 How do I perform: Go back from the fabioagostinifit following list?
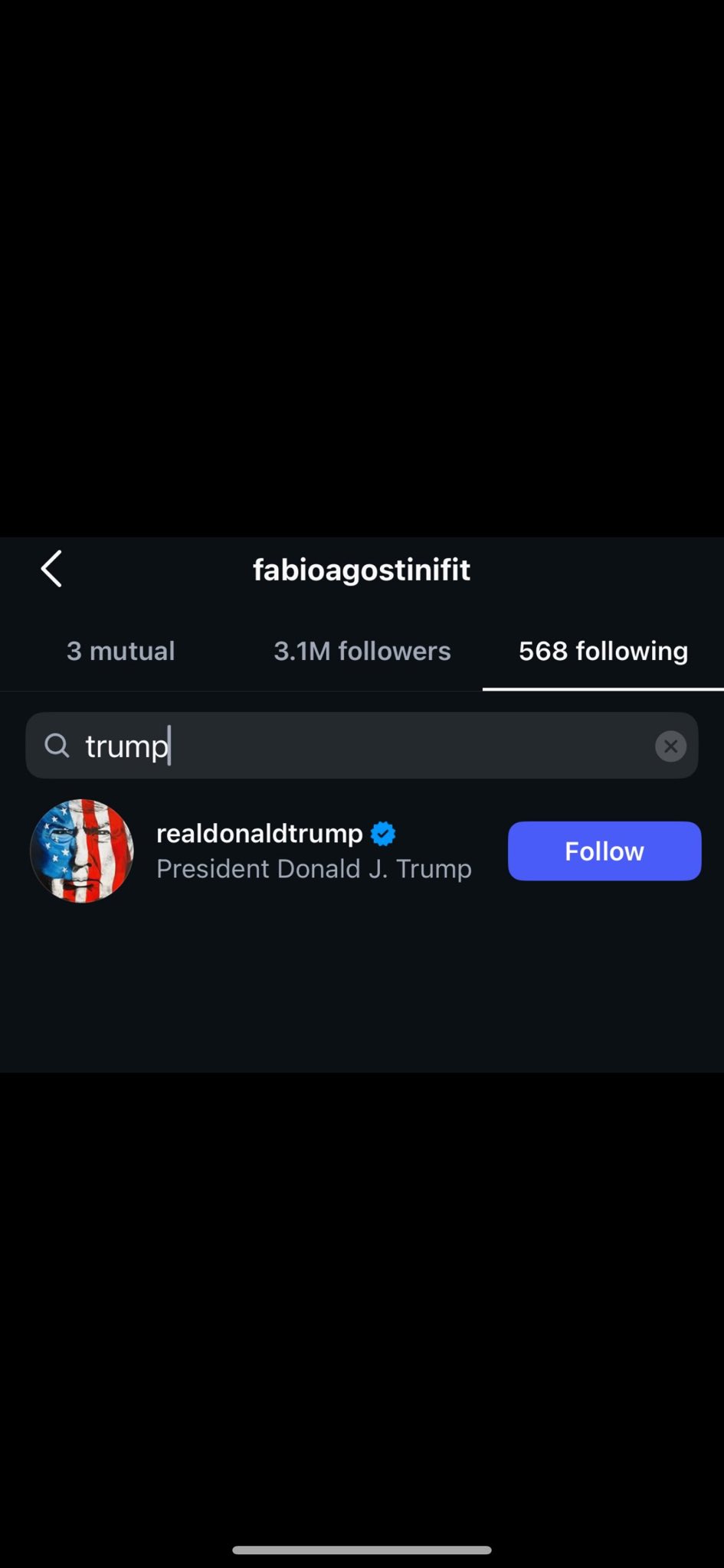coord(51,569)
